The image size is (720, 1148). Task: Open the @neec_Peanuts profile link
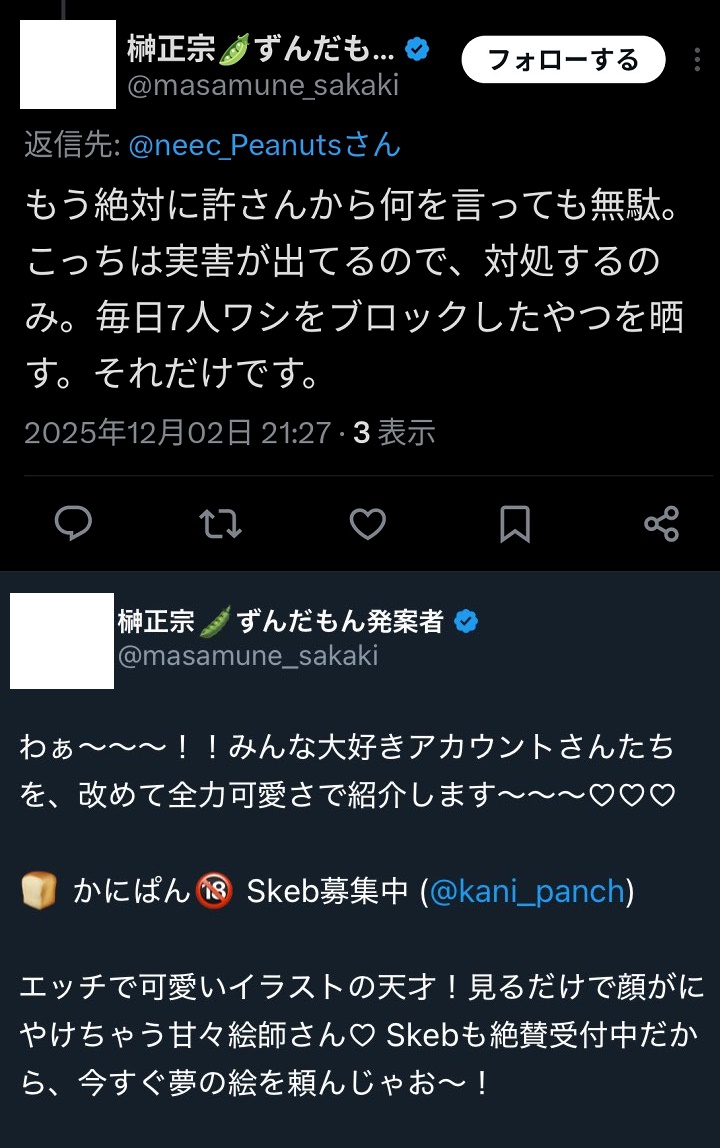(264, 146)
